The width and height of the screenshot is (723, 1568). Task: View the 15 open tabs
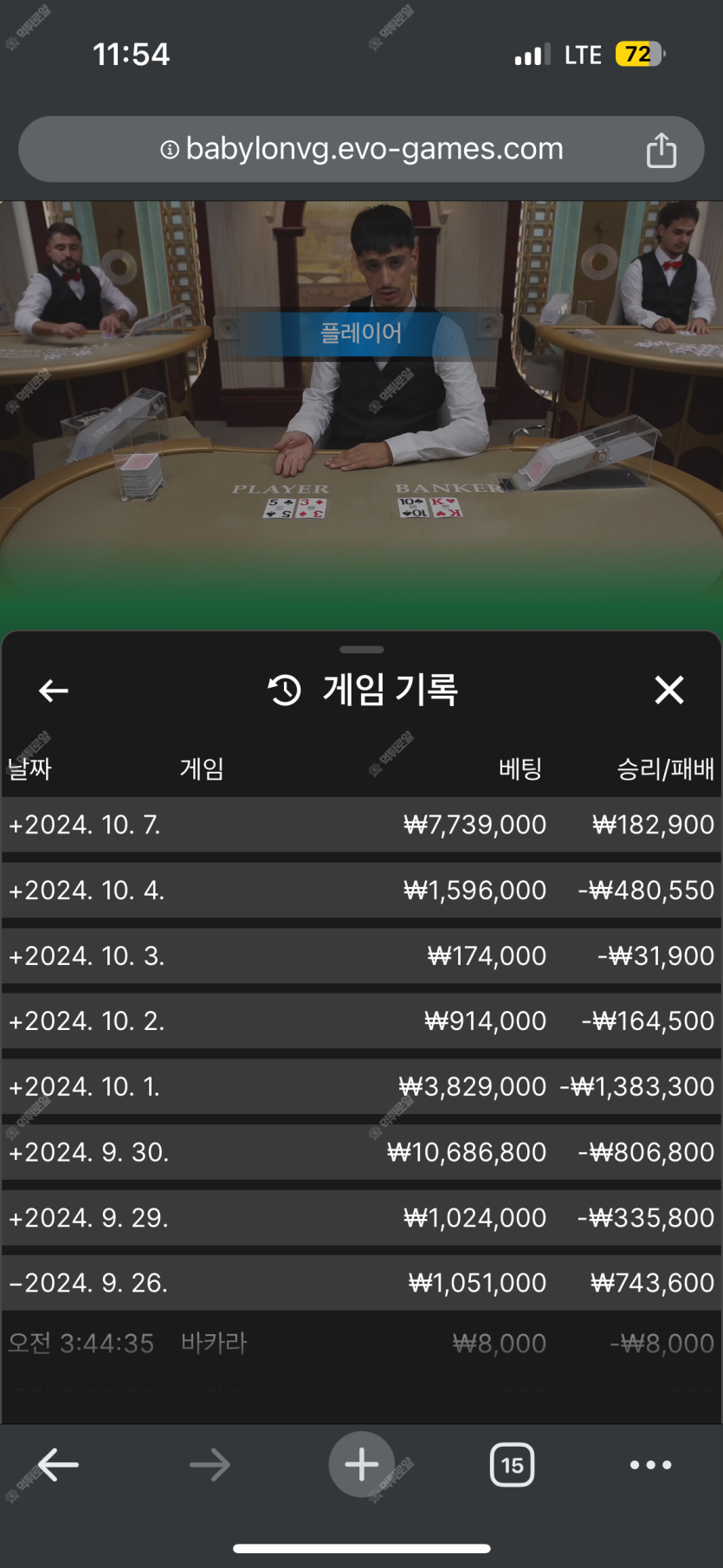tap(512, 1465)
